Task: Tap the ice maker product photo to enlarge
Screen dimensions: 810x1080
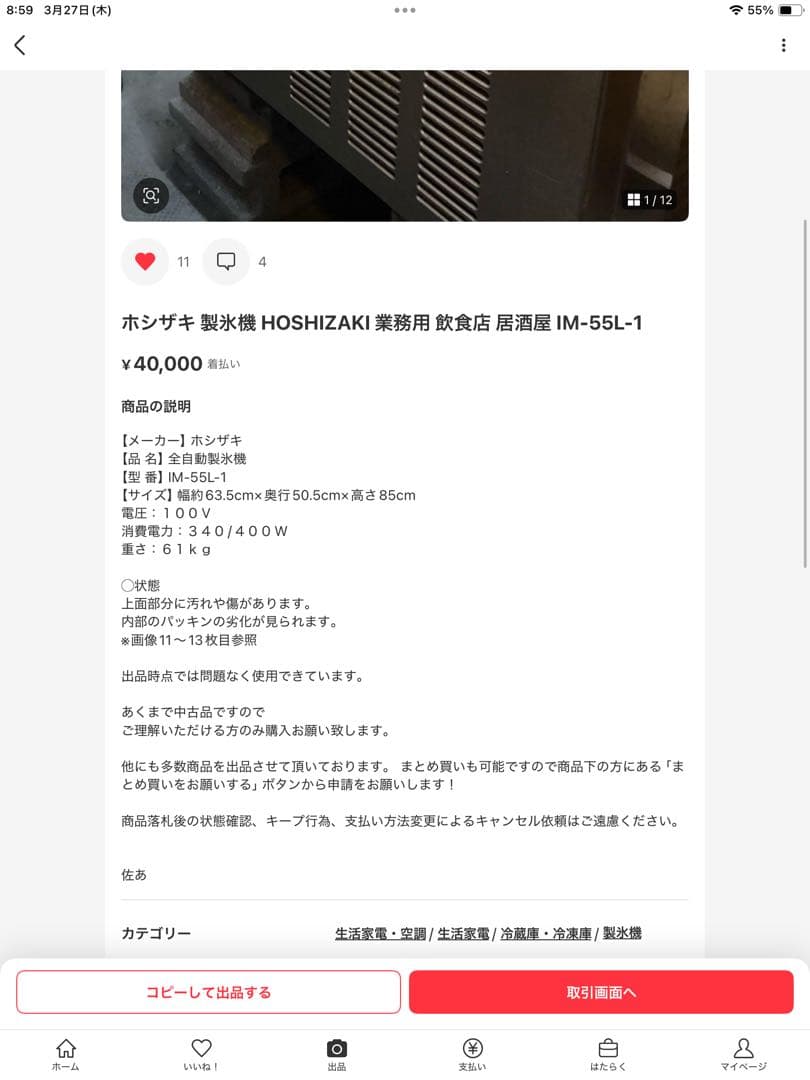Action: pyautogui.click(x=405, y=130)
